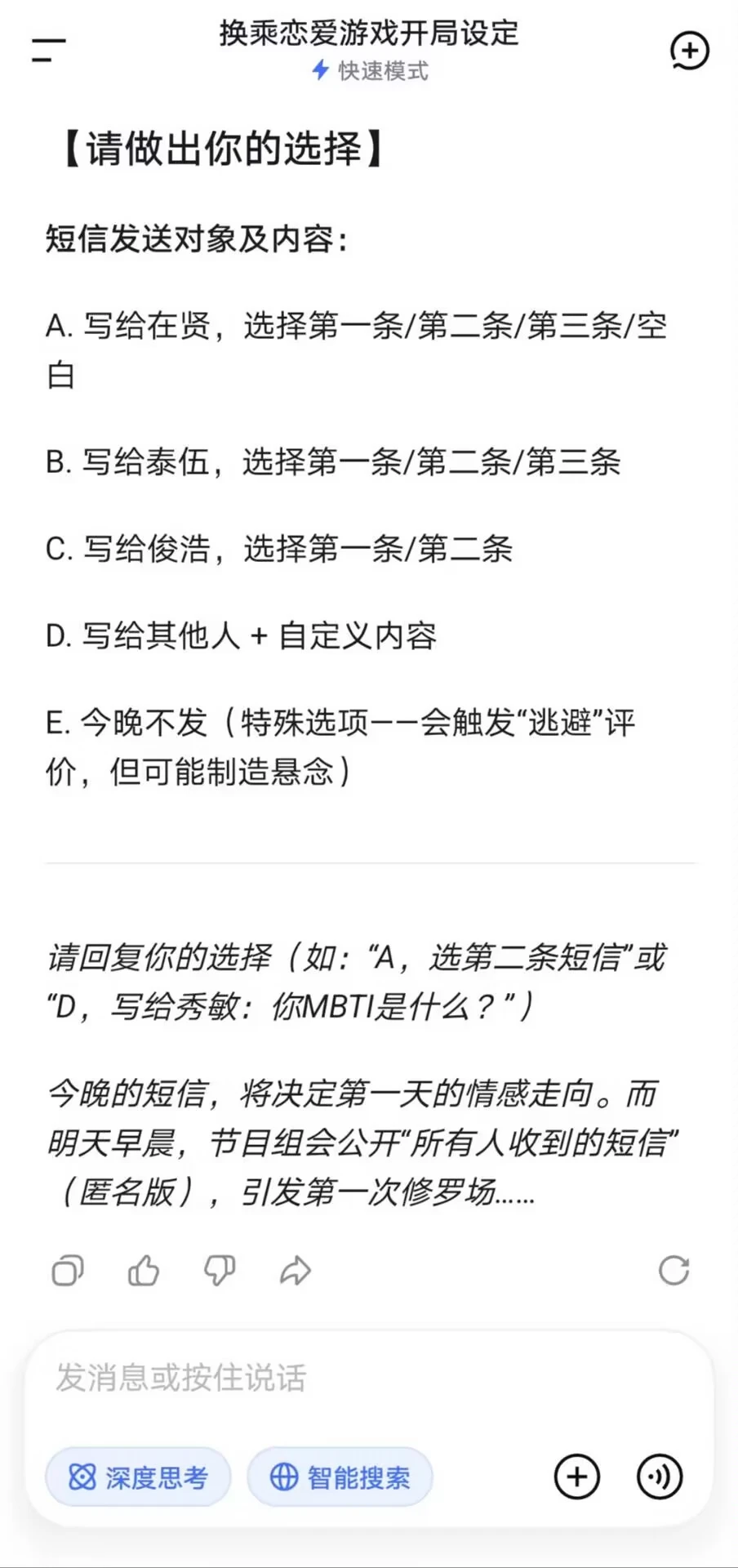738x1568 pixels.
Task: Start a new chat
Action: (689, 51)
